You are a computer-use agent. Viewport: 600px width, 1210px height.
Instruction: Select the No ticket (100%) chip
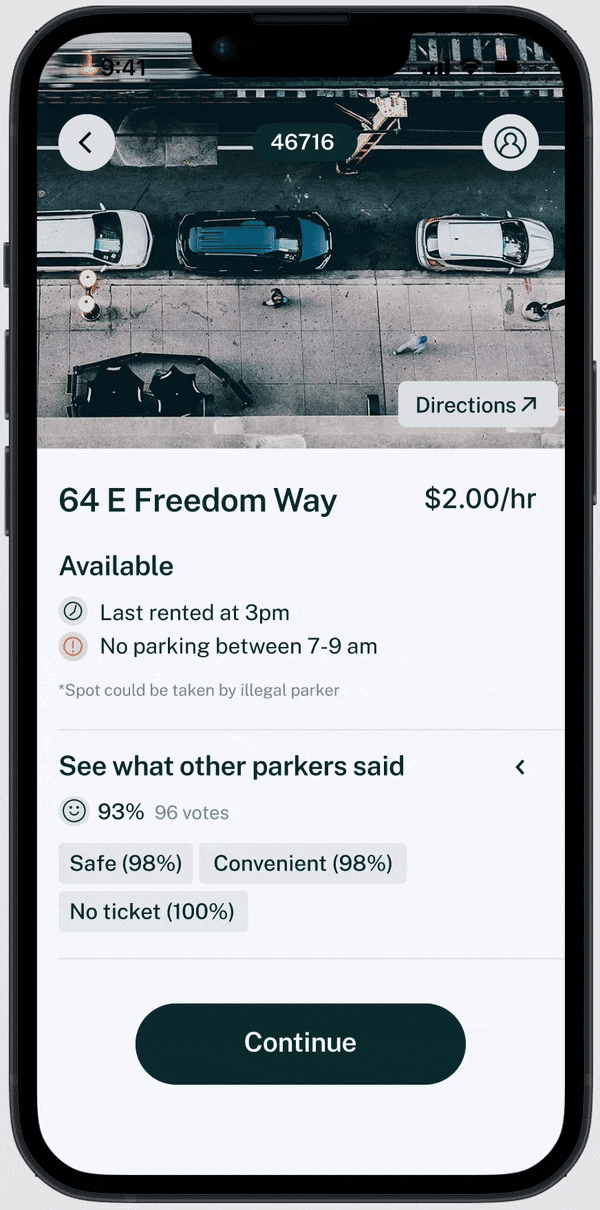(x=152, y=911)
